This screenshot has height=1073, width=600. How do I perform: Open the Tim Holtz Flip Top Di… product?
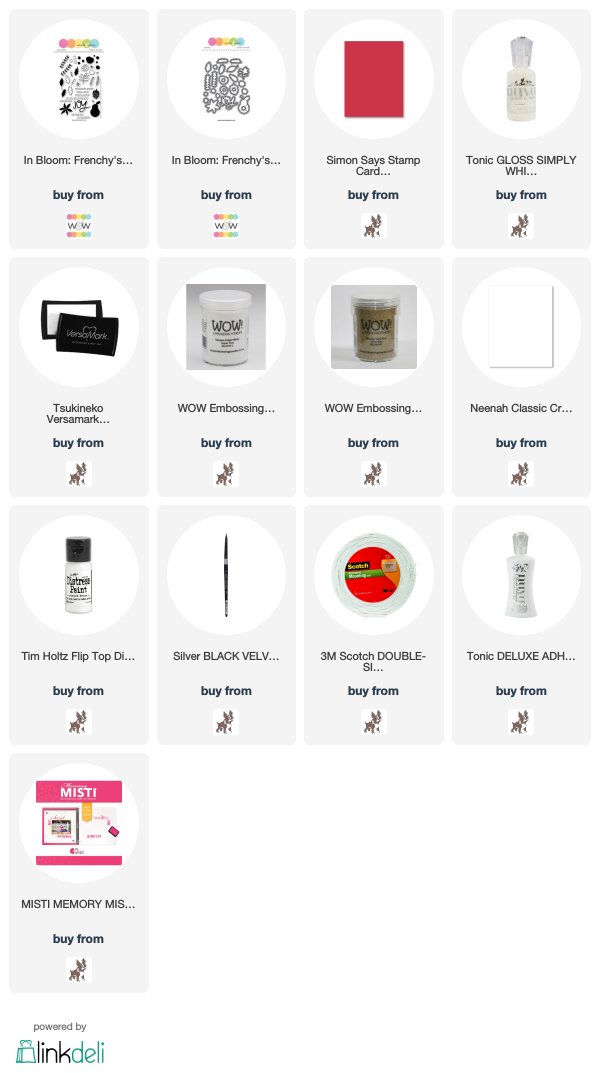click(79, 576)
